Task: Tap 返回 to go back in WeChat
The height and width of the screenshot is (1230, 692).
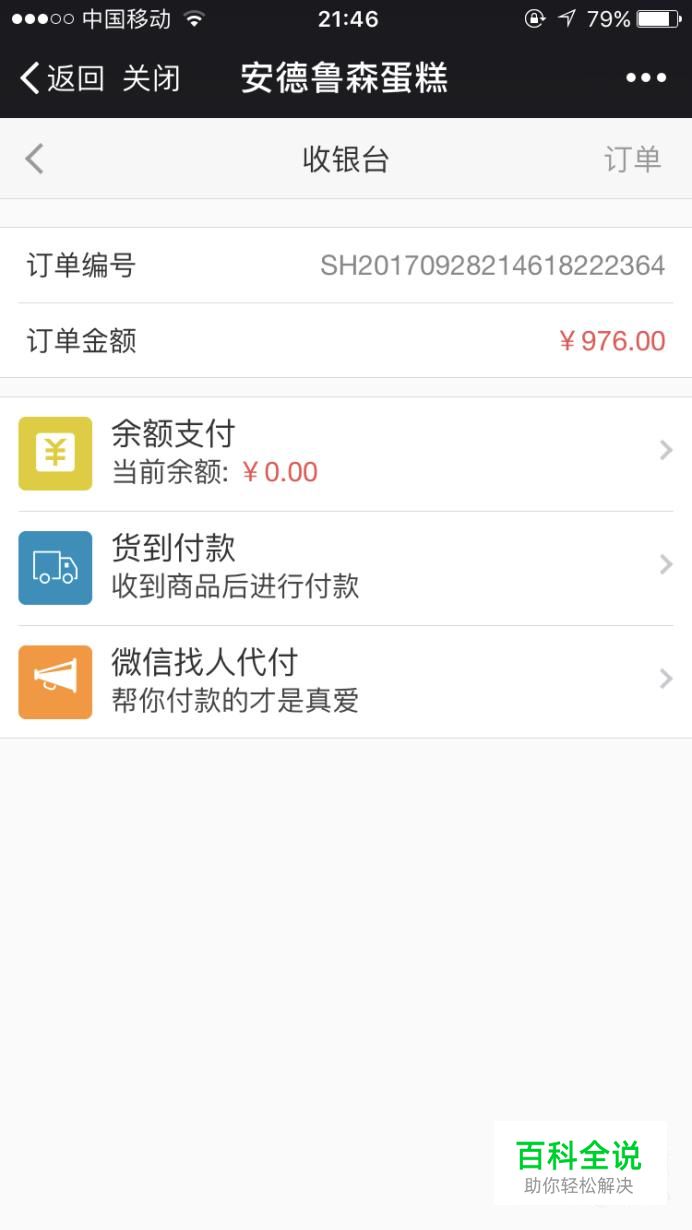Action: pos(62,78)
